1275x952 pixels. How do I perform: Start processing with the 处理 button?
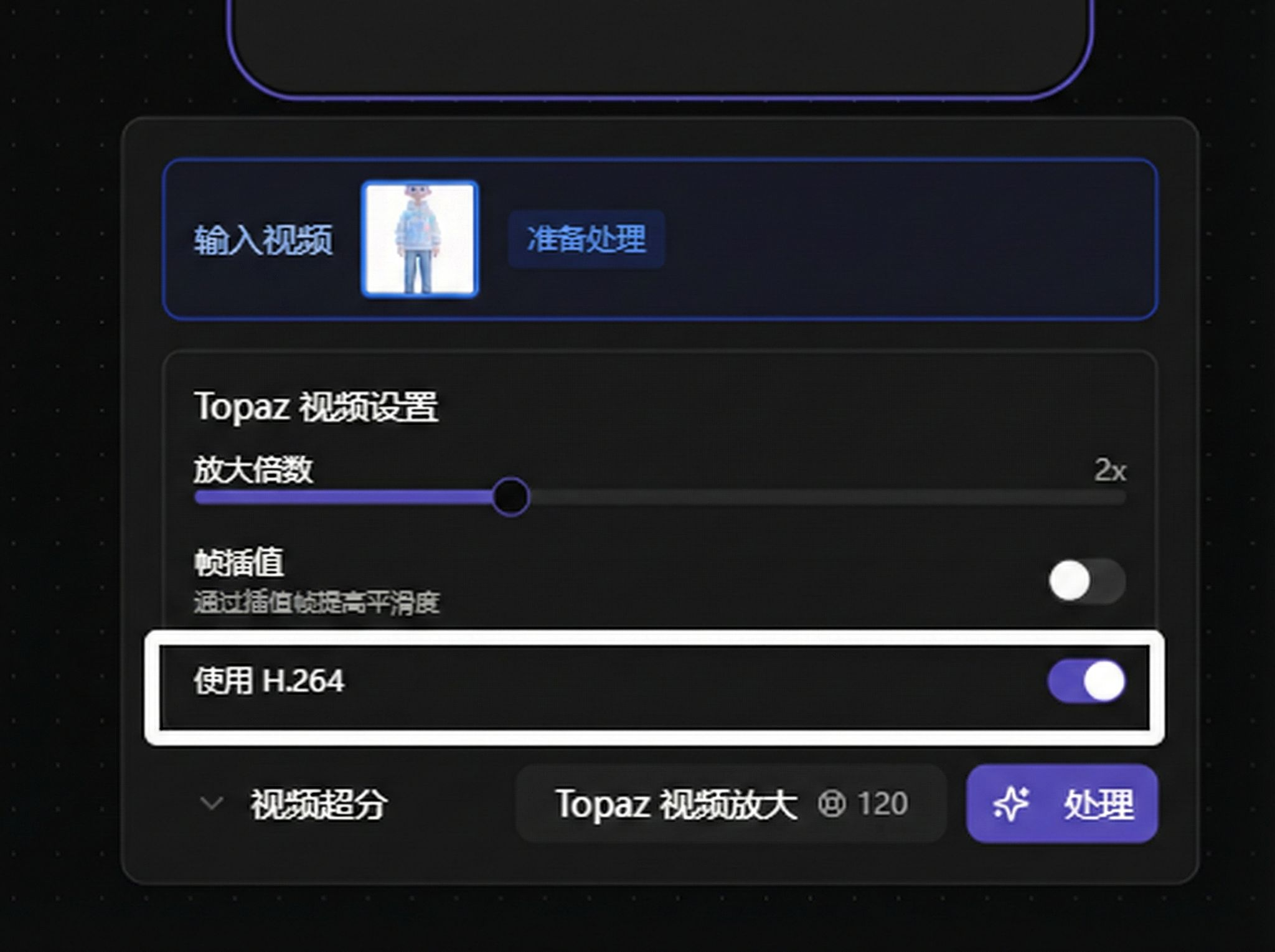point(1061,803)
